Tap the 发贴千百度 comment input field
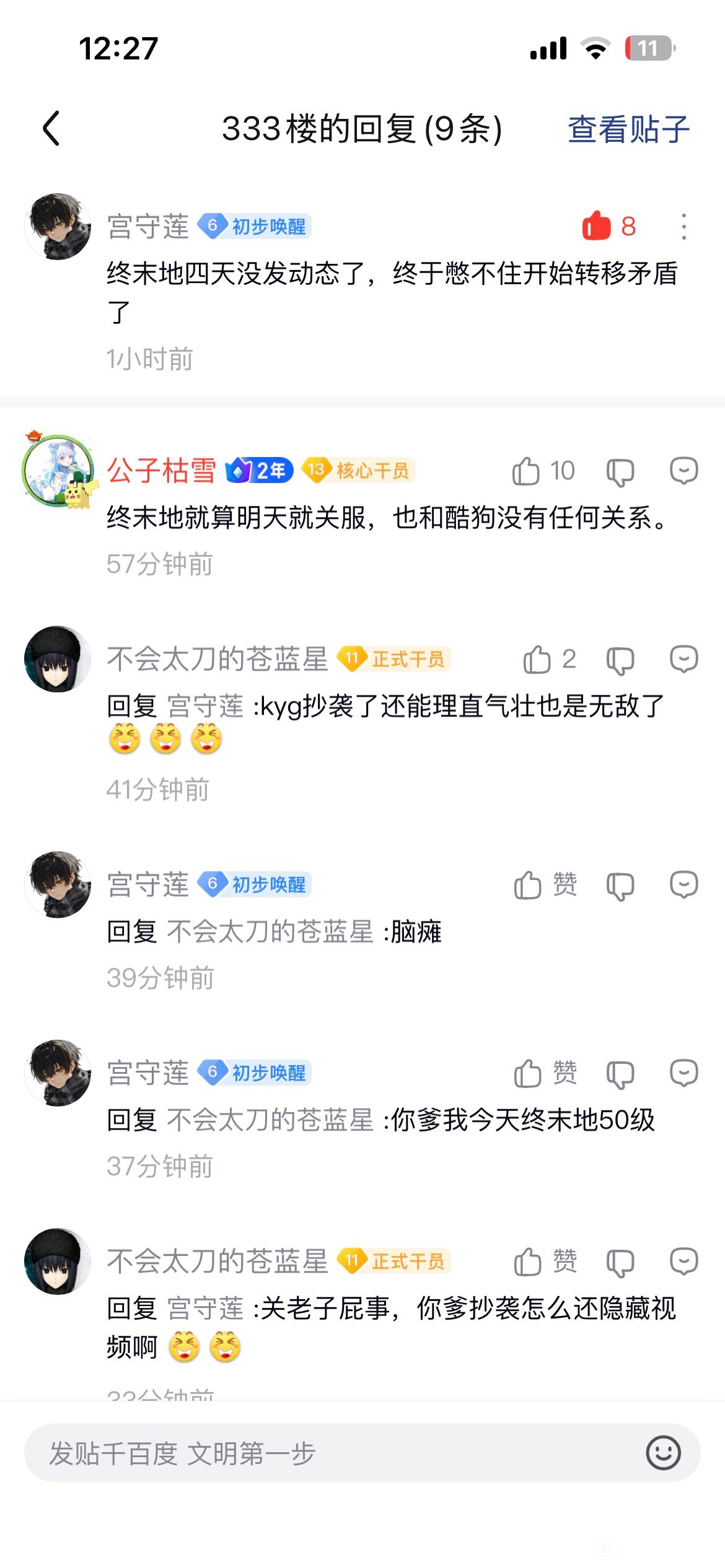Screen dimensions: 725x1568 point(335,1453)
